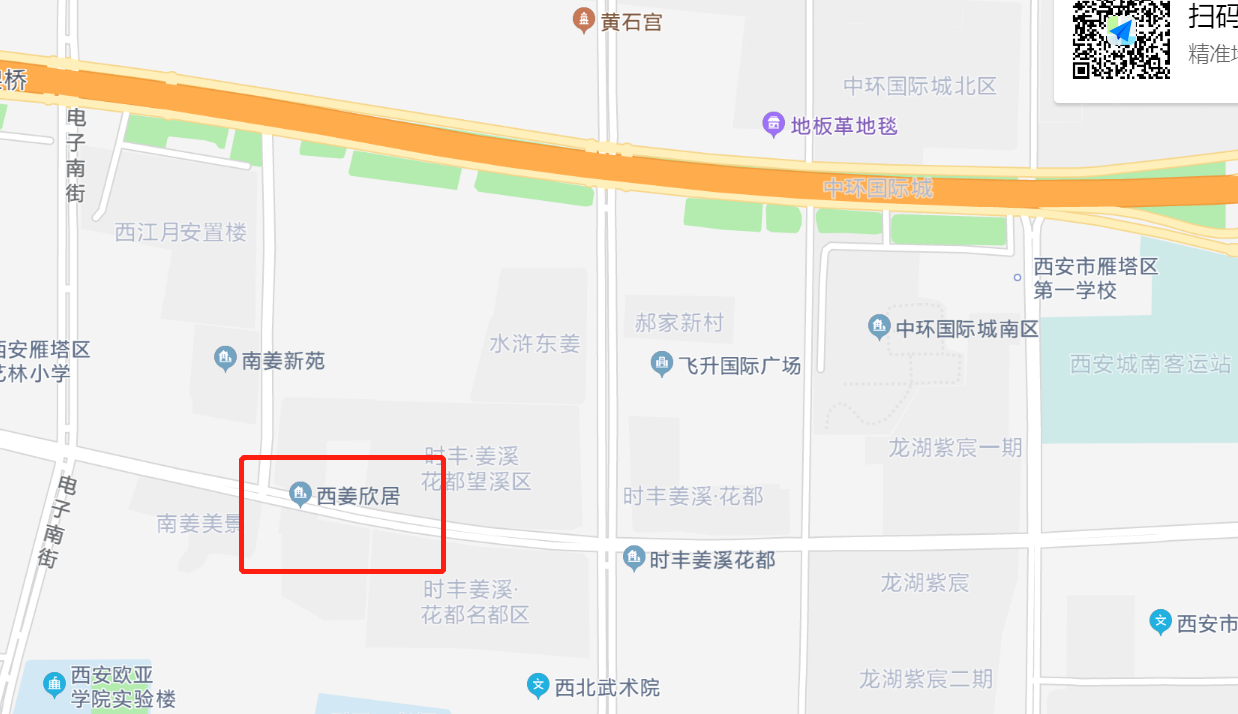Screen dimensions: 1238x714
Task: Open the 南姜新苑 place marker
Action: (x=225, y=359)
